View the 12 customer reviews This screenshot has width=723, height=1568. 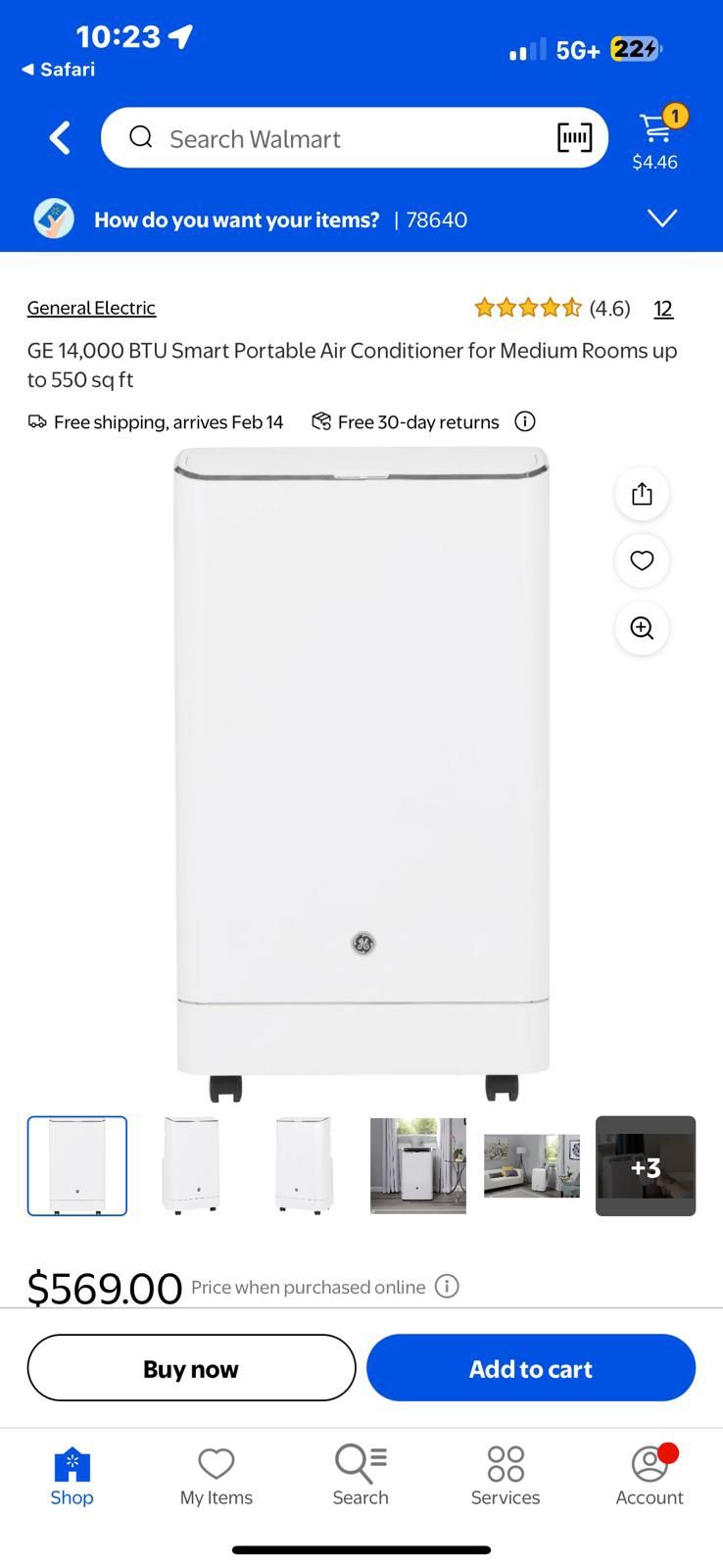pos(663,309)
